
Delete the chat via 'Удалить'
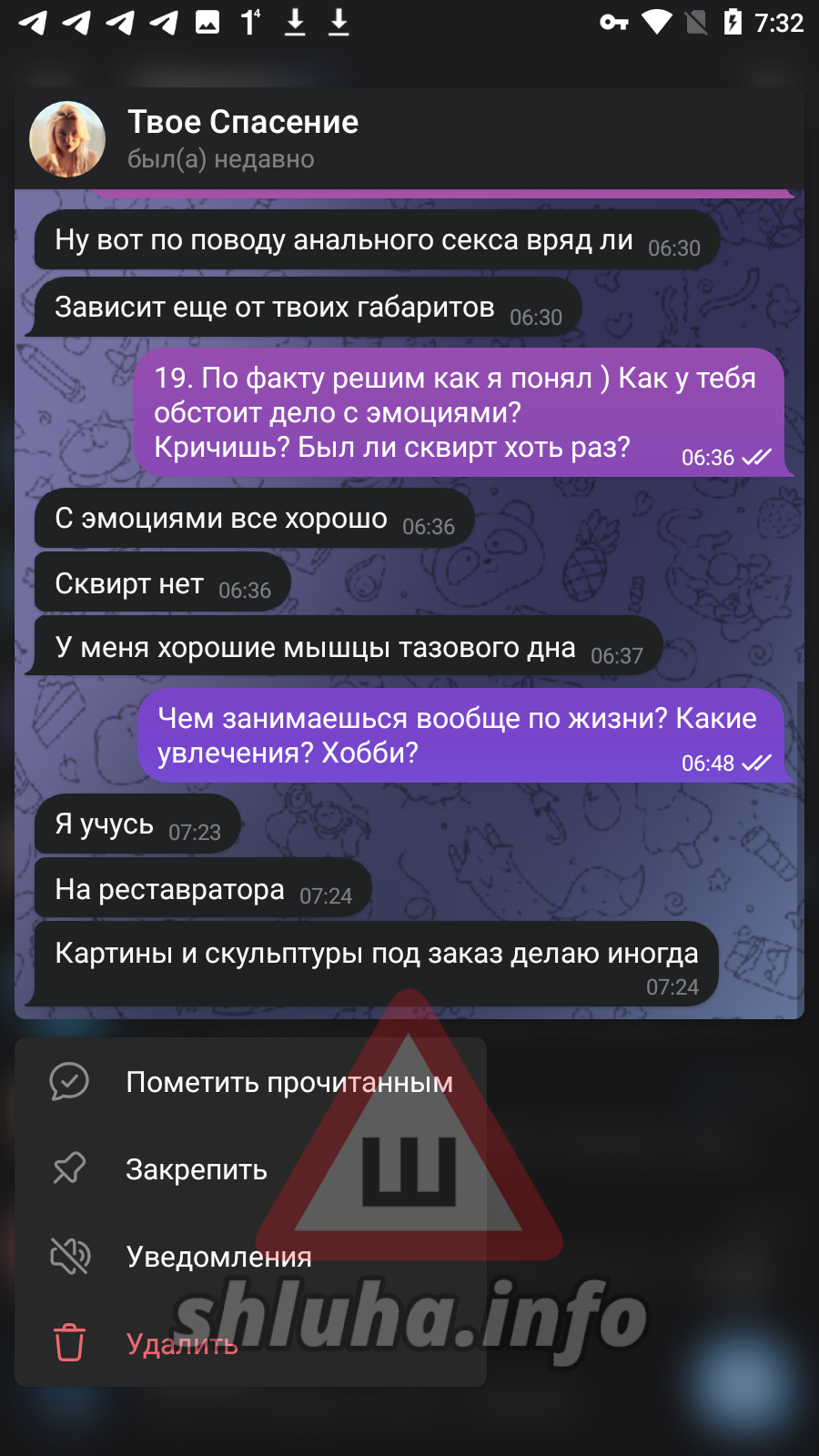182,1344
